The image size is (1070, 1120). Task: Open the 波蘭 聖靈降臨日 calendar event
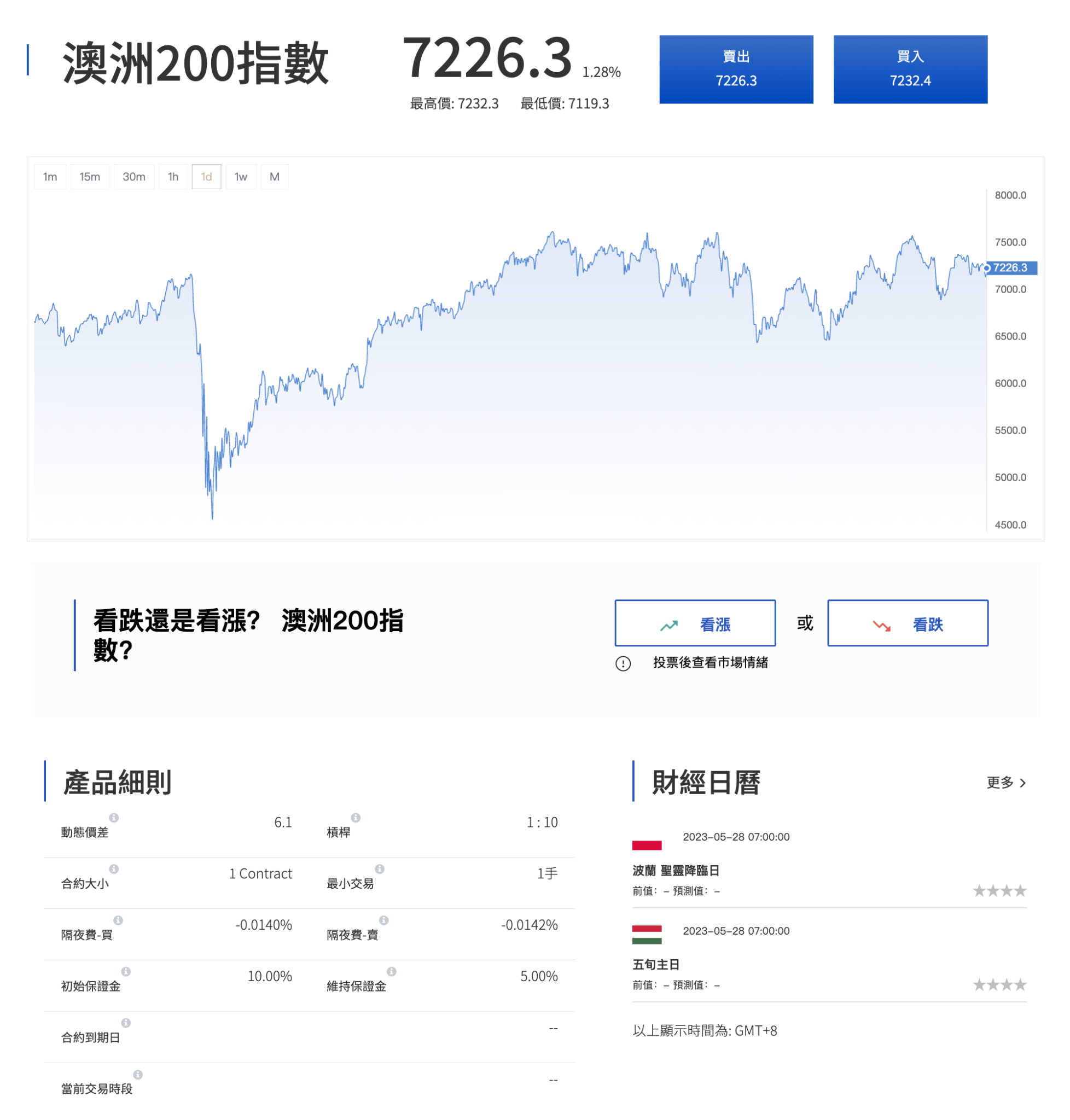(x=675, y=870)
